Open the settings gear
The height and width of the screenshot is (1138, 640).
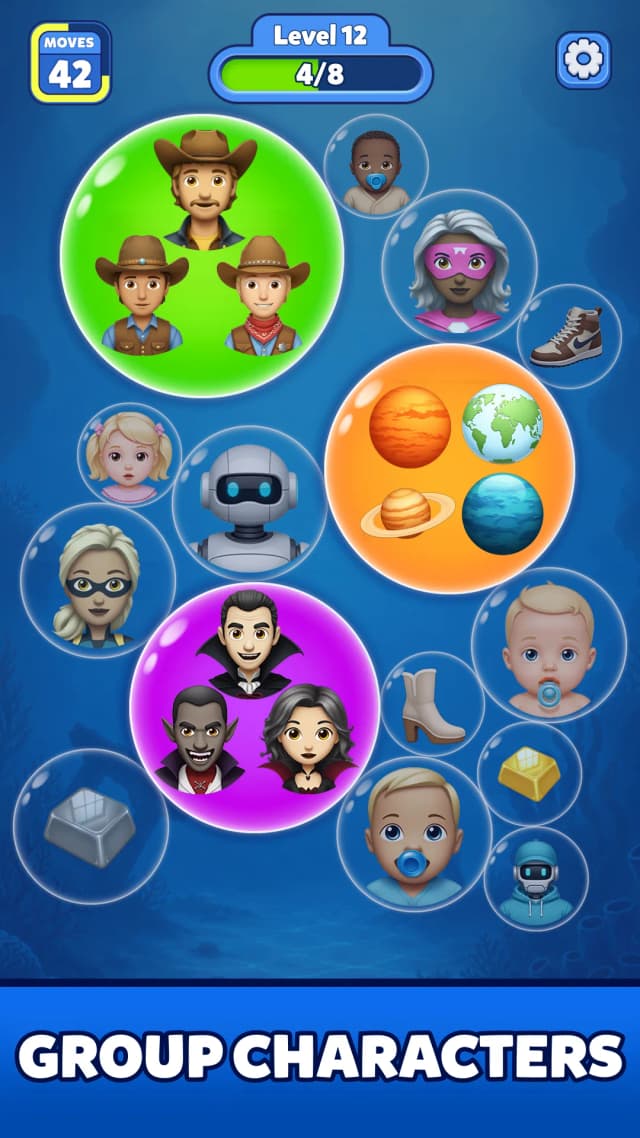(x=583, y=60)
